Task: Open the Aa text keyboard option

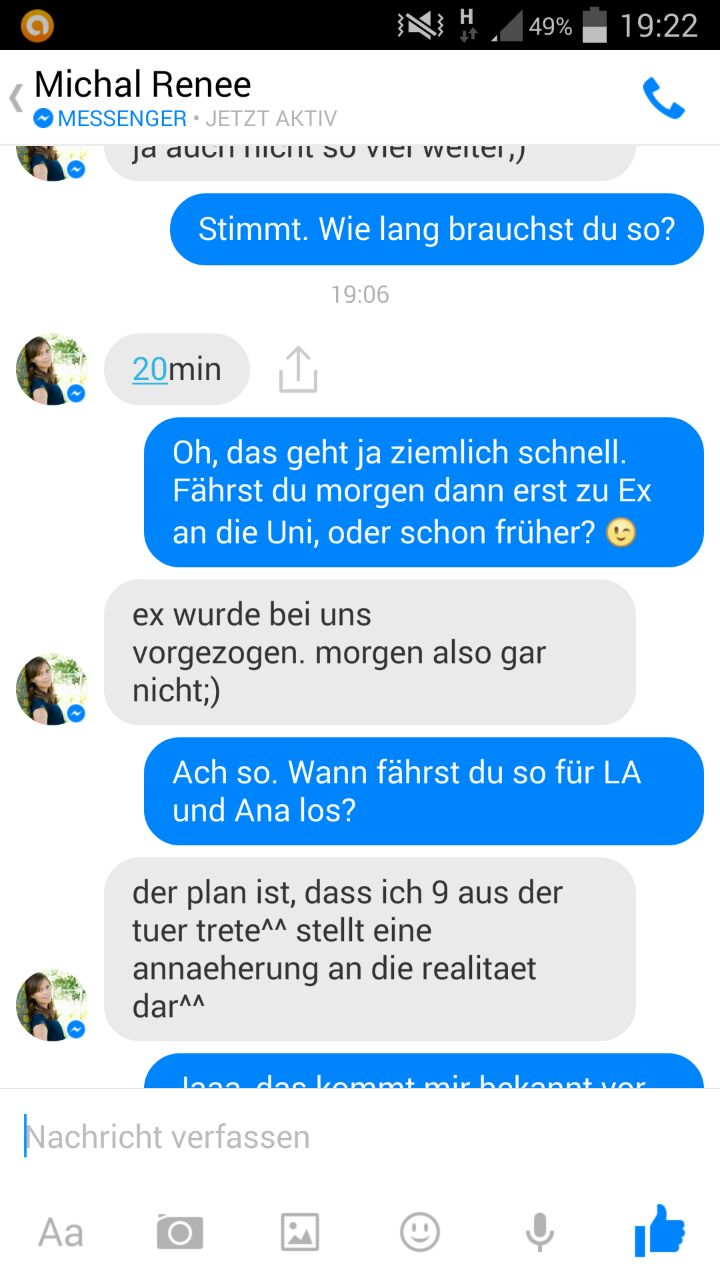Action: 61,1232
